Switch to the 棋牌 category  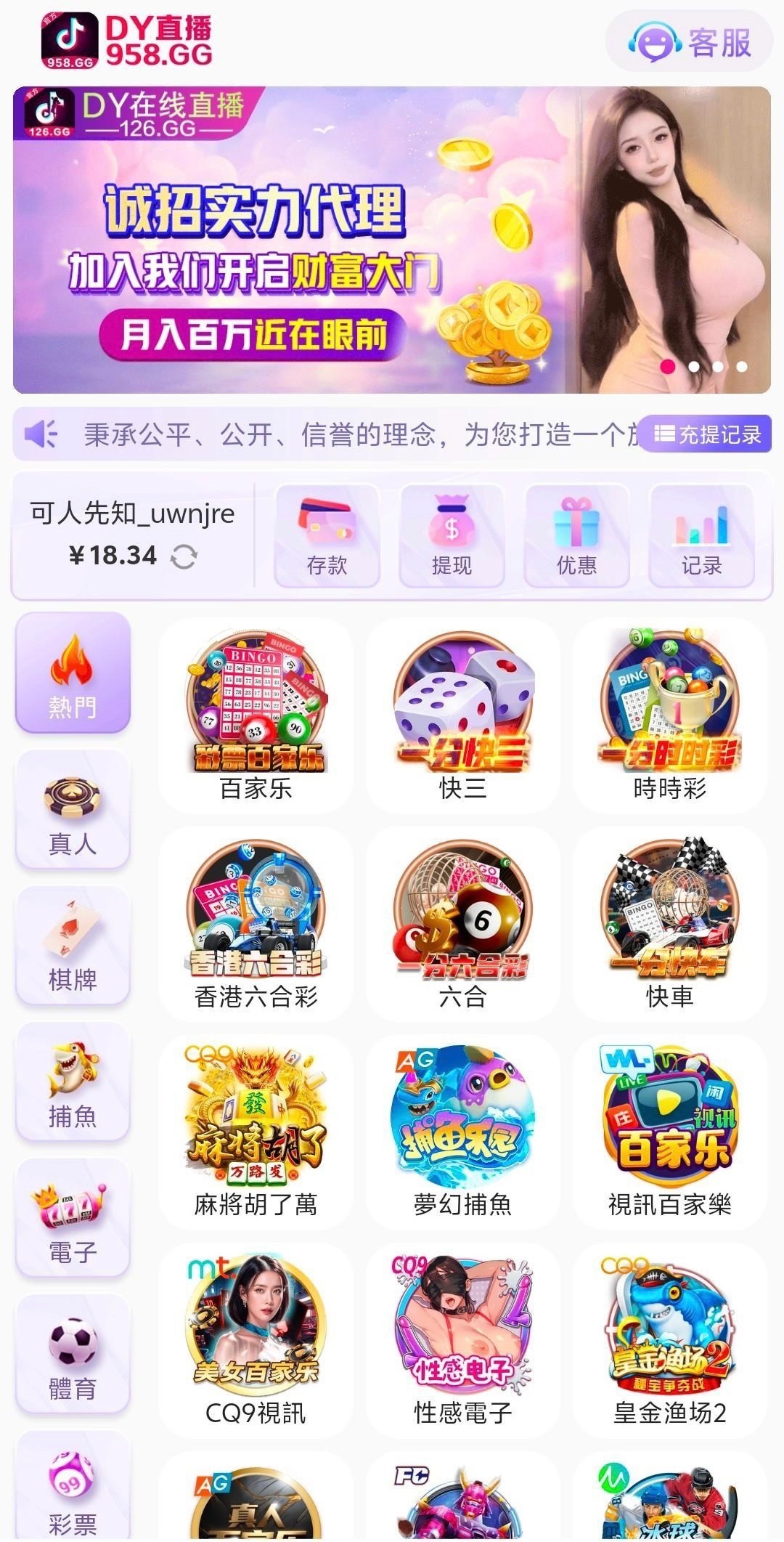point(73,946)
